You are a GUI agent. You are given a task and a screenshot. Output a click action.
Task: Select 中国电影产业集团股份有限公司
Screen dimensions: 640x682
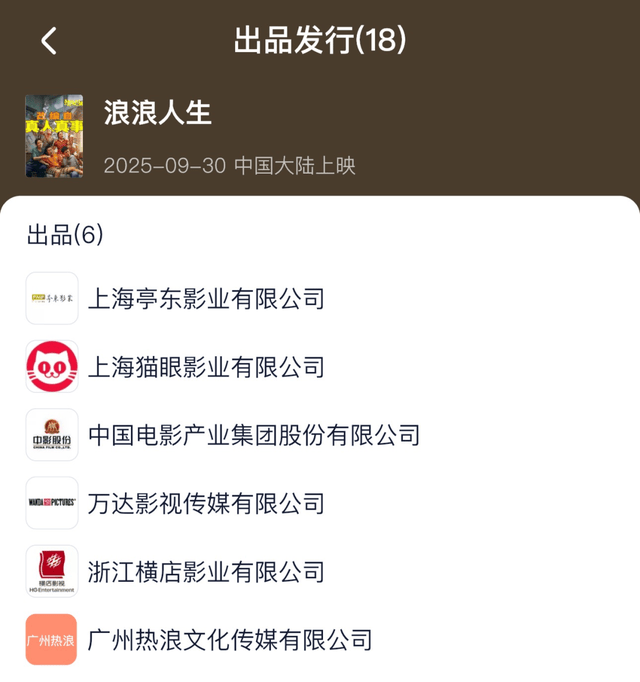[254, 435]
